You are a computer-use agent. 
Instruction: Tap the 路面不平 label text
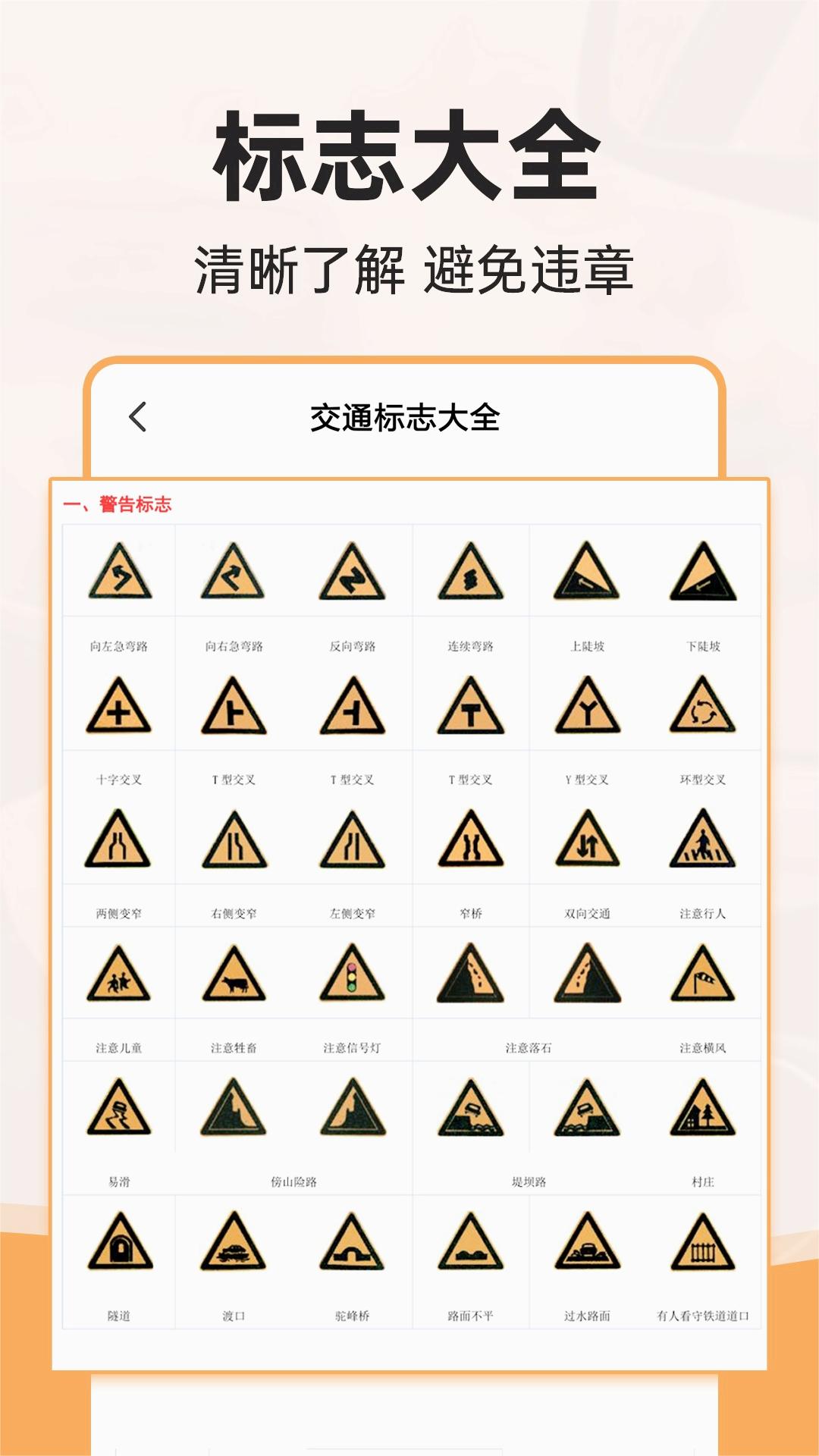(470, 1312)
